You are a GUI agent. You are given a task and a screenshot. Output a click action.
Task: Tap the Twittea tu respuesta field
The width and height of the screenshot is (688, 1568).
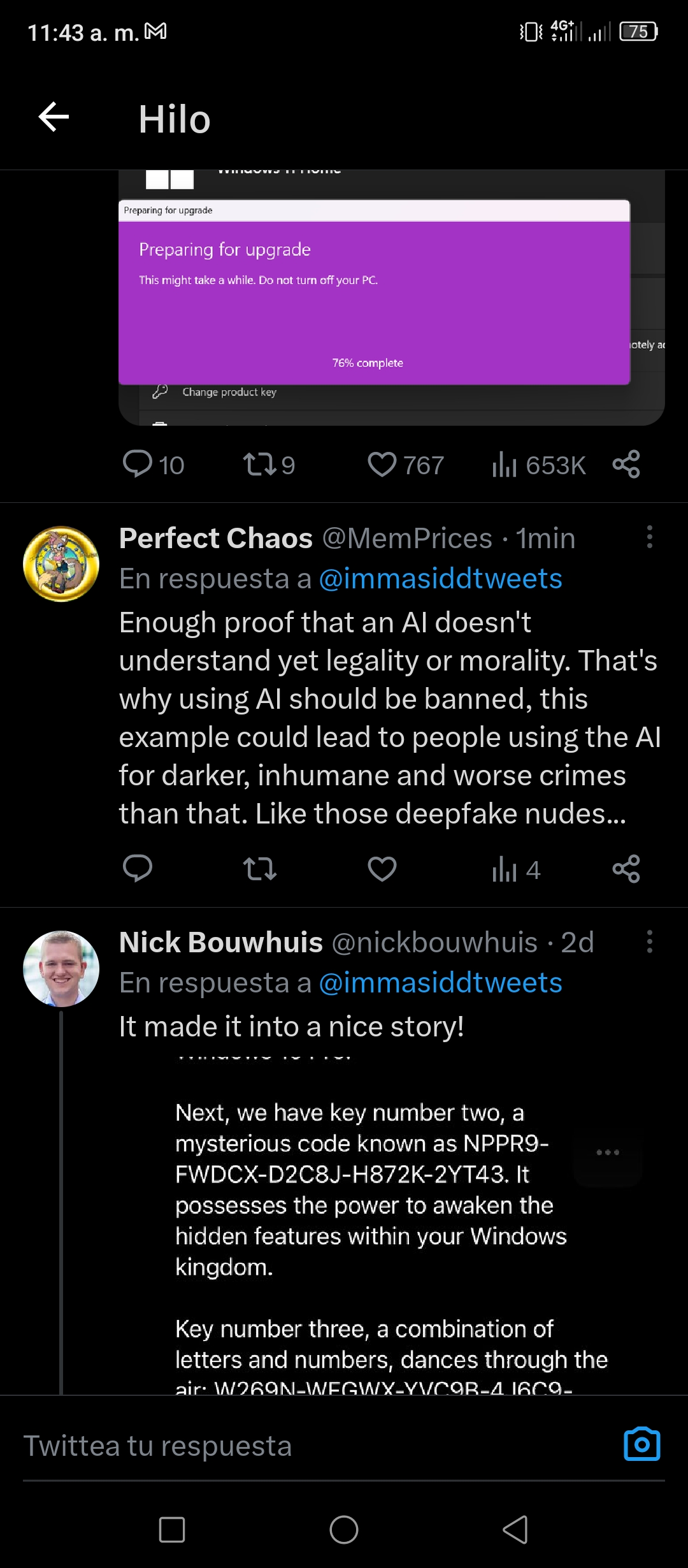[319, 1446]
